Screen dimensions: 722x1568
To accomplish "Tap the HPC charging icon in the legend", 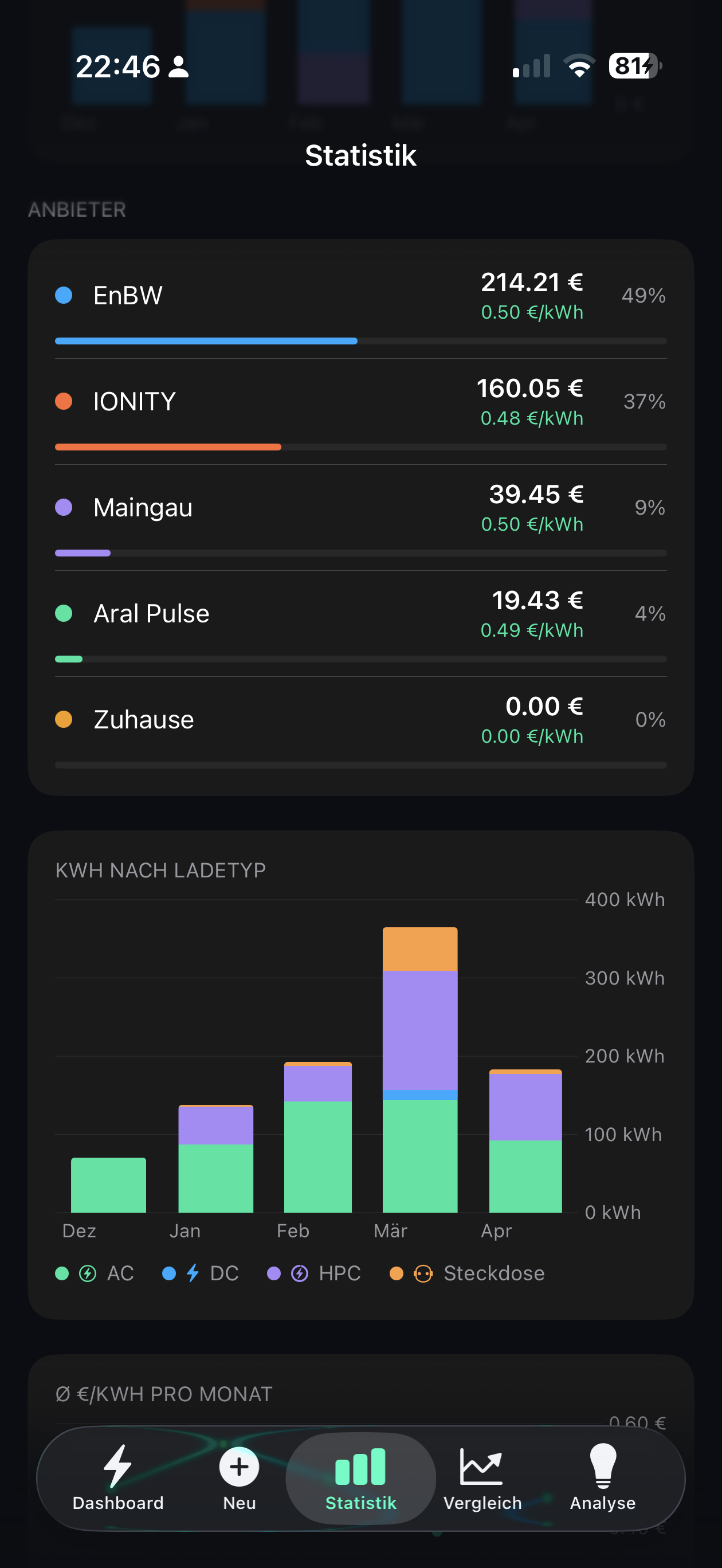I will [x=299, y=1273].
